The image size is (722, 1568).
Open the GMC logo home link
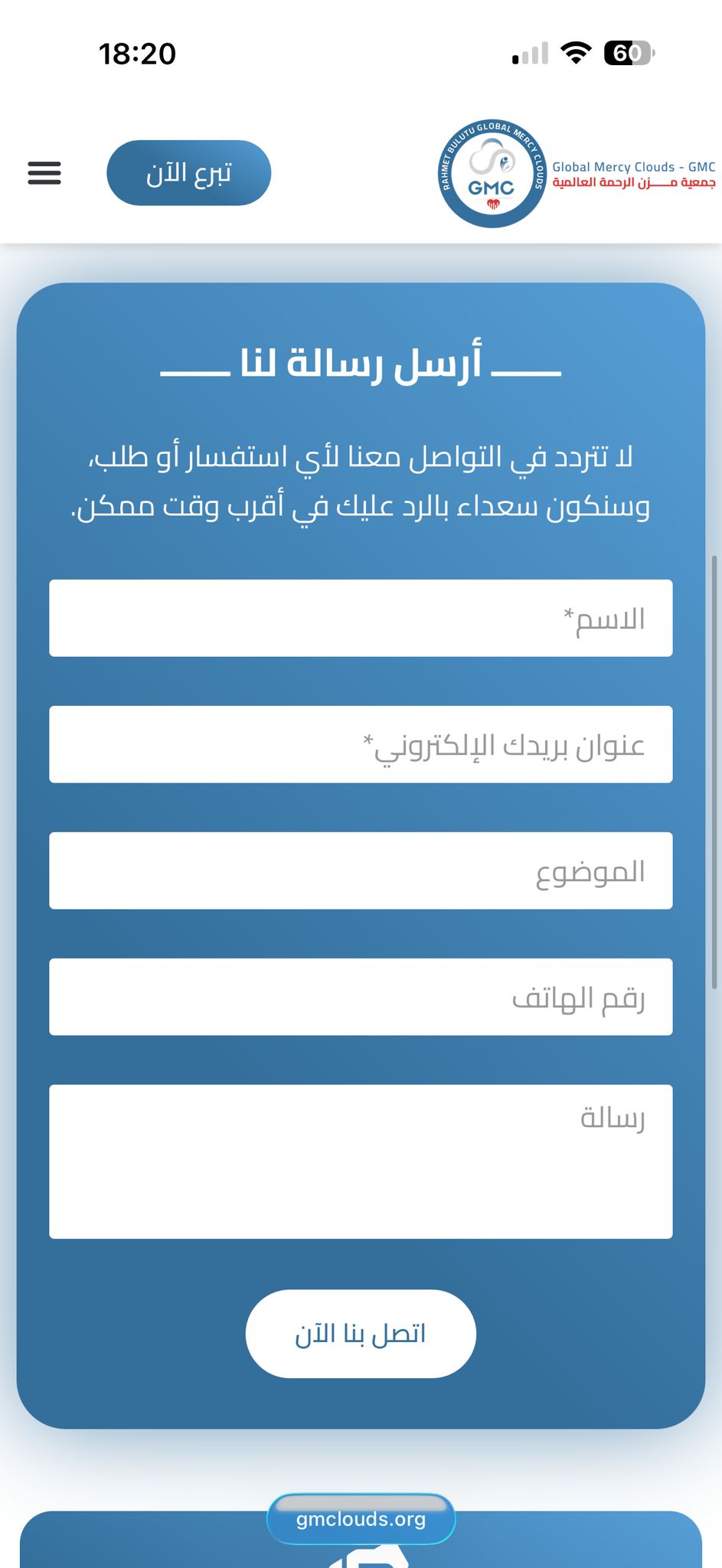[492, 175]
